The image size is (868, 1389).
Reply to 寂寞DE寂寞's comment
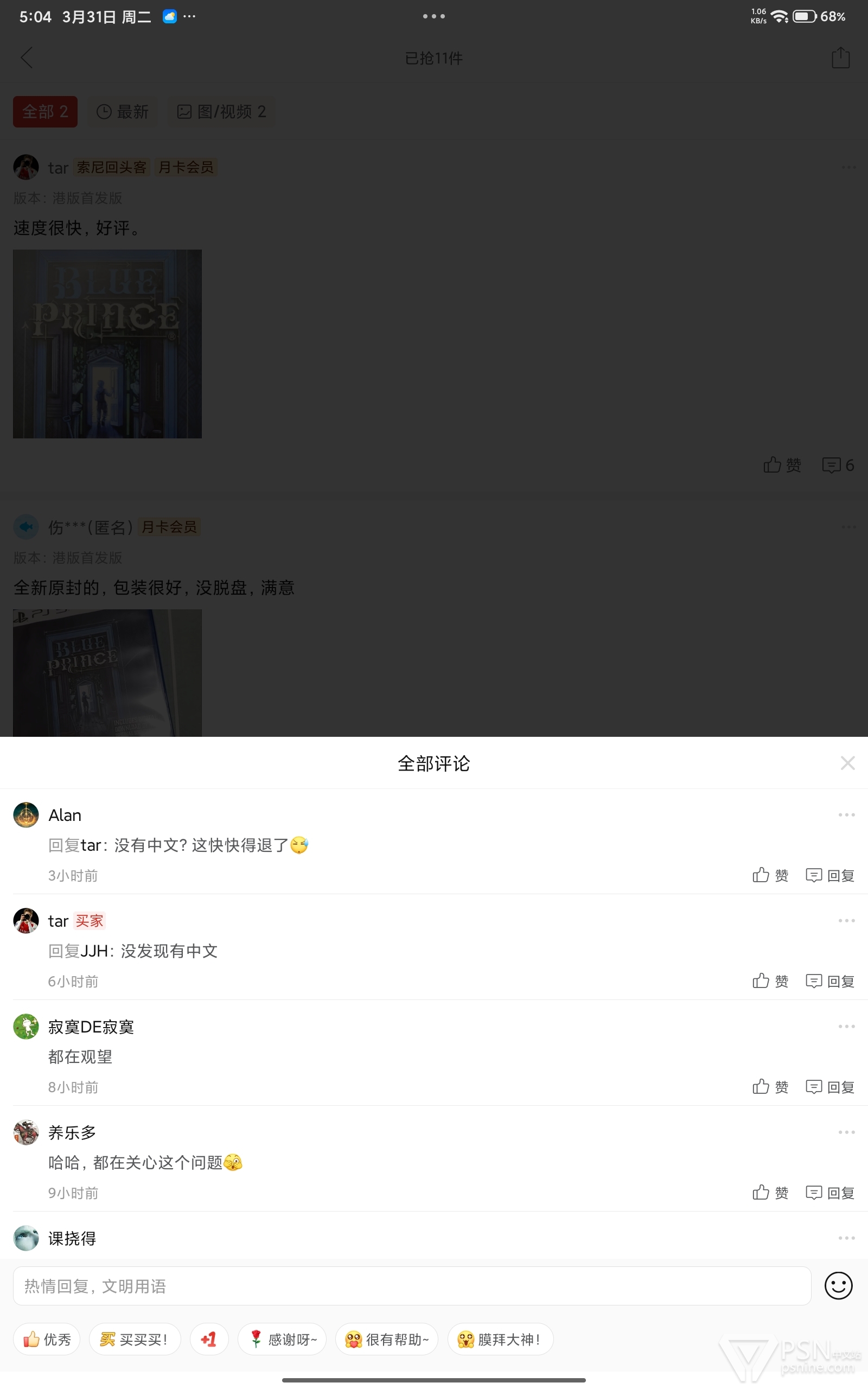click(x=830, y=1087)
